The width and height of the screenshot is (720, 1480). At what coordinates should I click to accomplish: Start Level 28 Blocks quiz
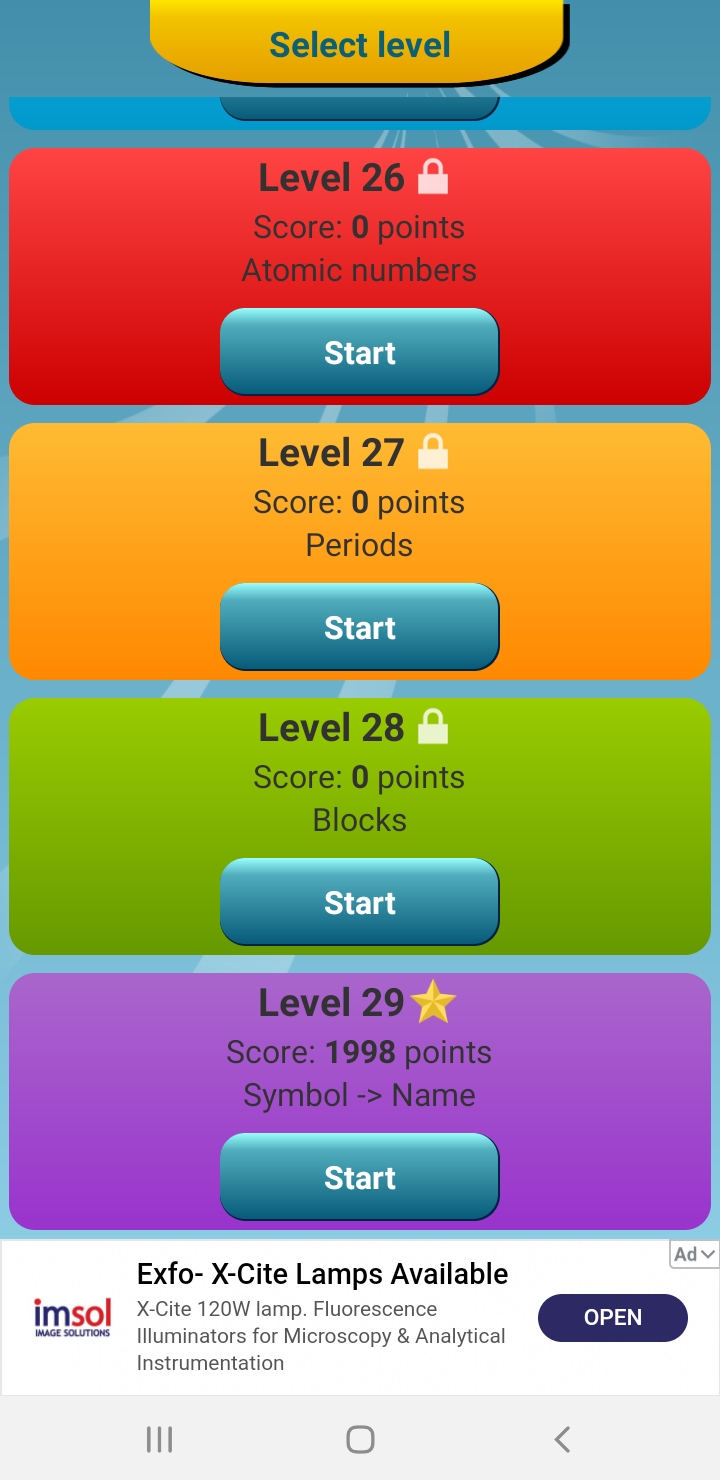359,902
